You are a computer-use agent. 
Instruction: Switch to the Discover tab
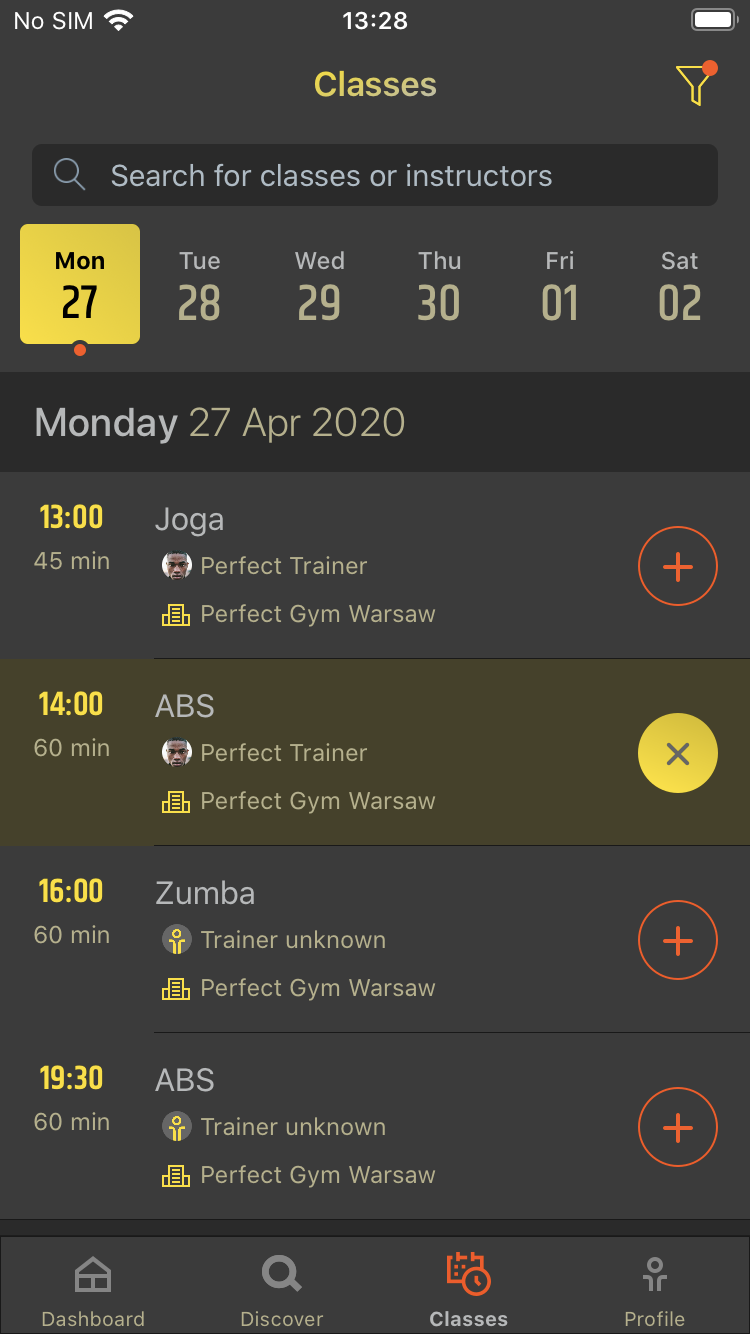coord(282,1290)
